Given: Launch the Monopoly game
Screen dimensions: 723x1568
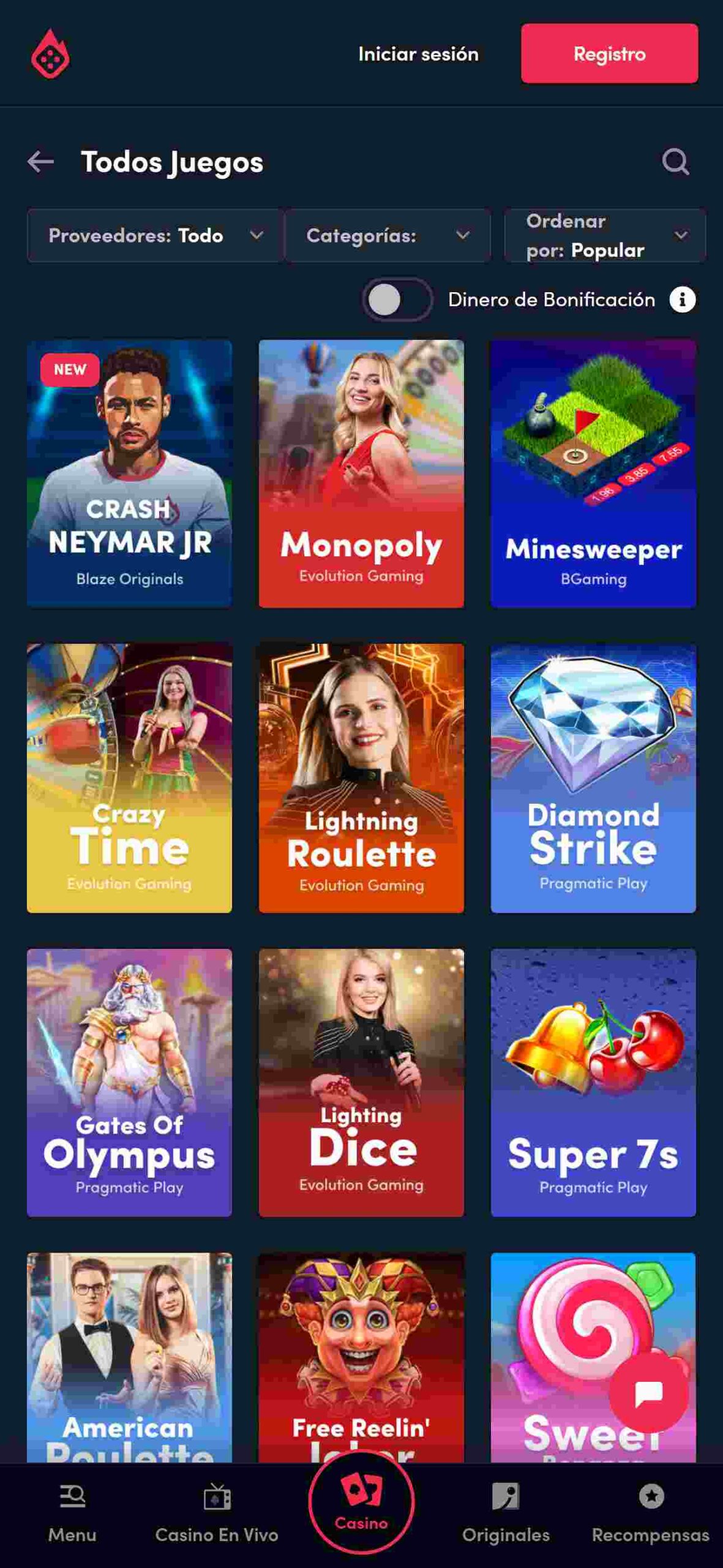Looking at the screenshot, I should click(361, 473).
